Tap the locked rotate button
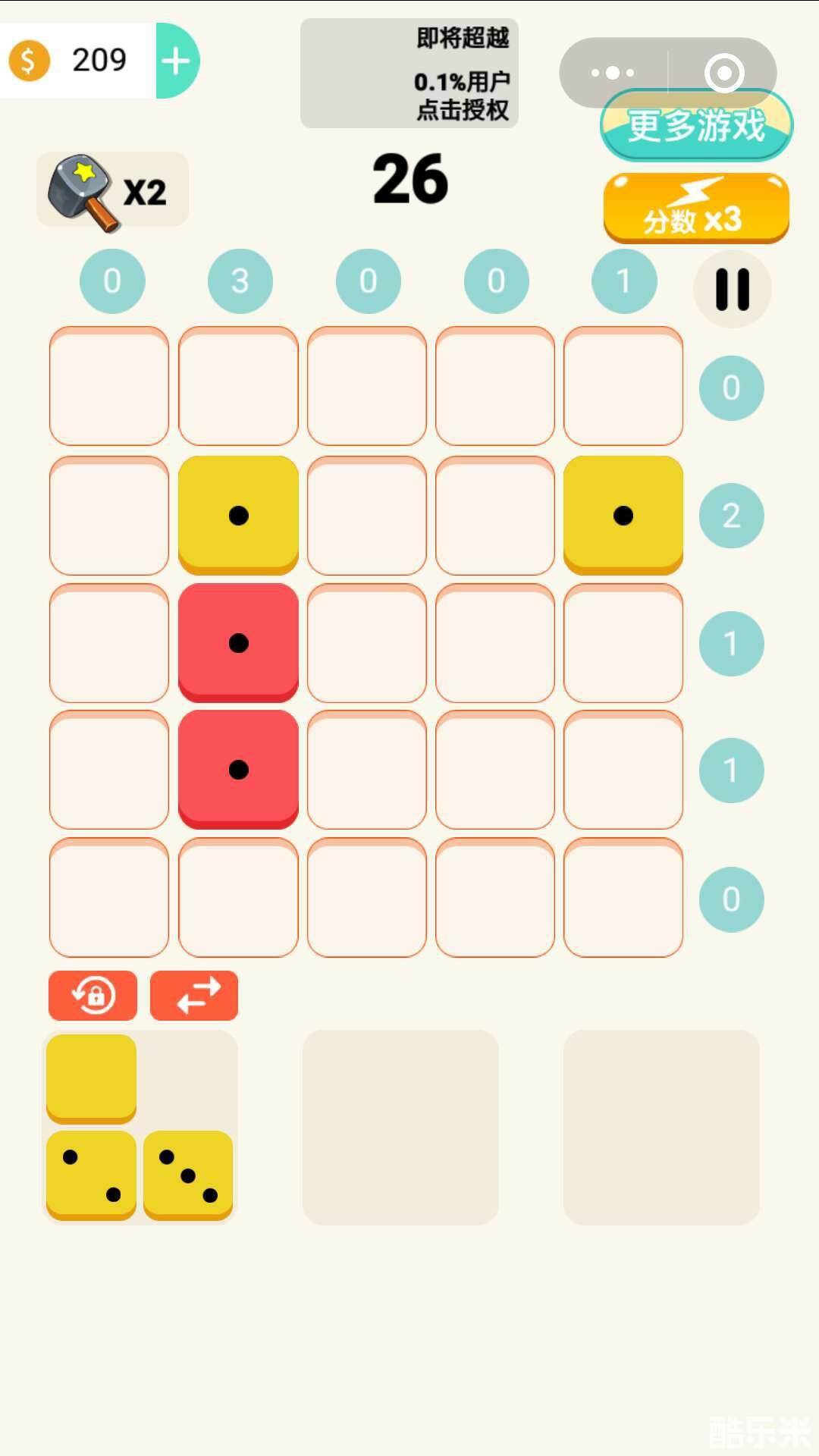 (x=93, y=995)
